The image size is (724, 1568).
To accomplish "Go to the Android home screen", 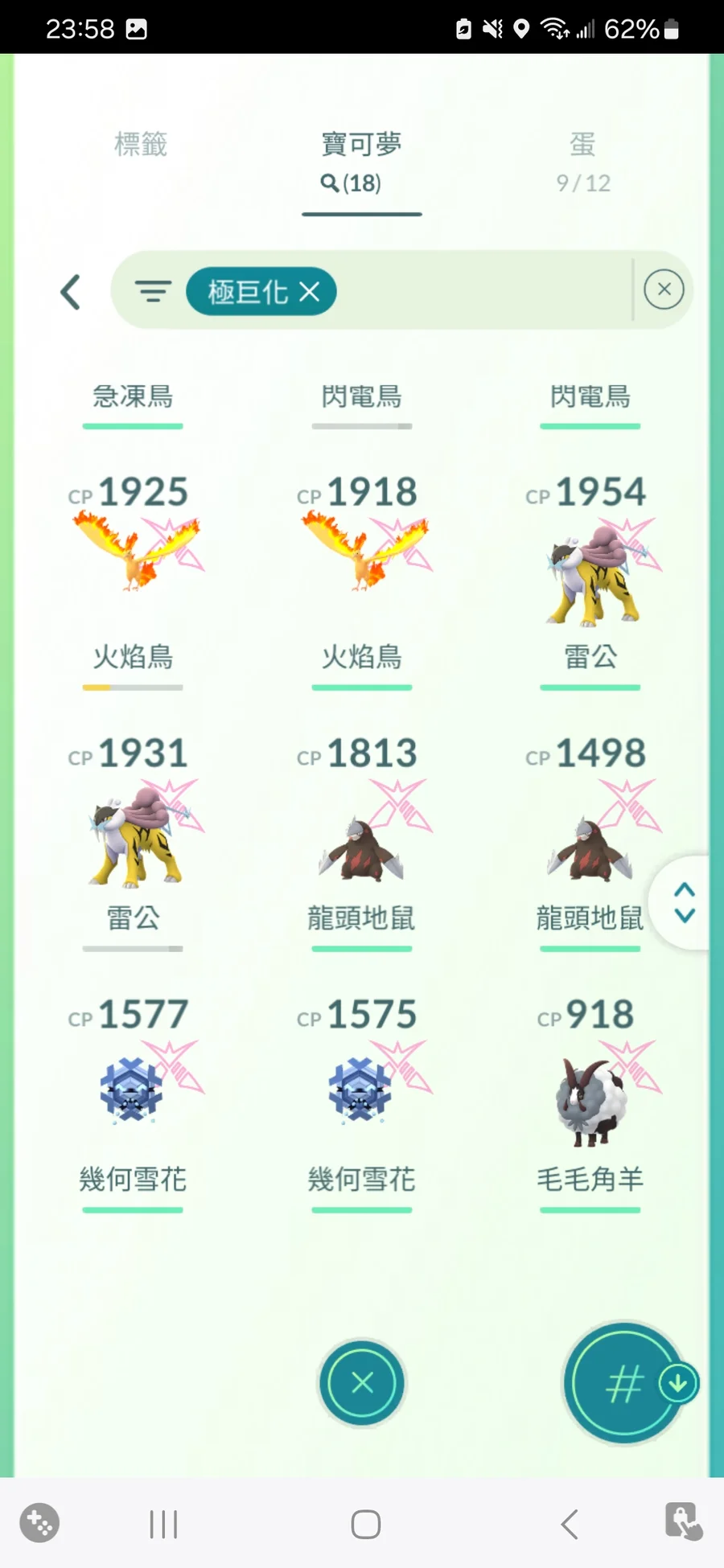I will pos(366,1524).
